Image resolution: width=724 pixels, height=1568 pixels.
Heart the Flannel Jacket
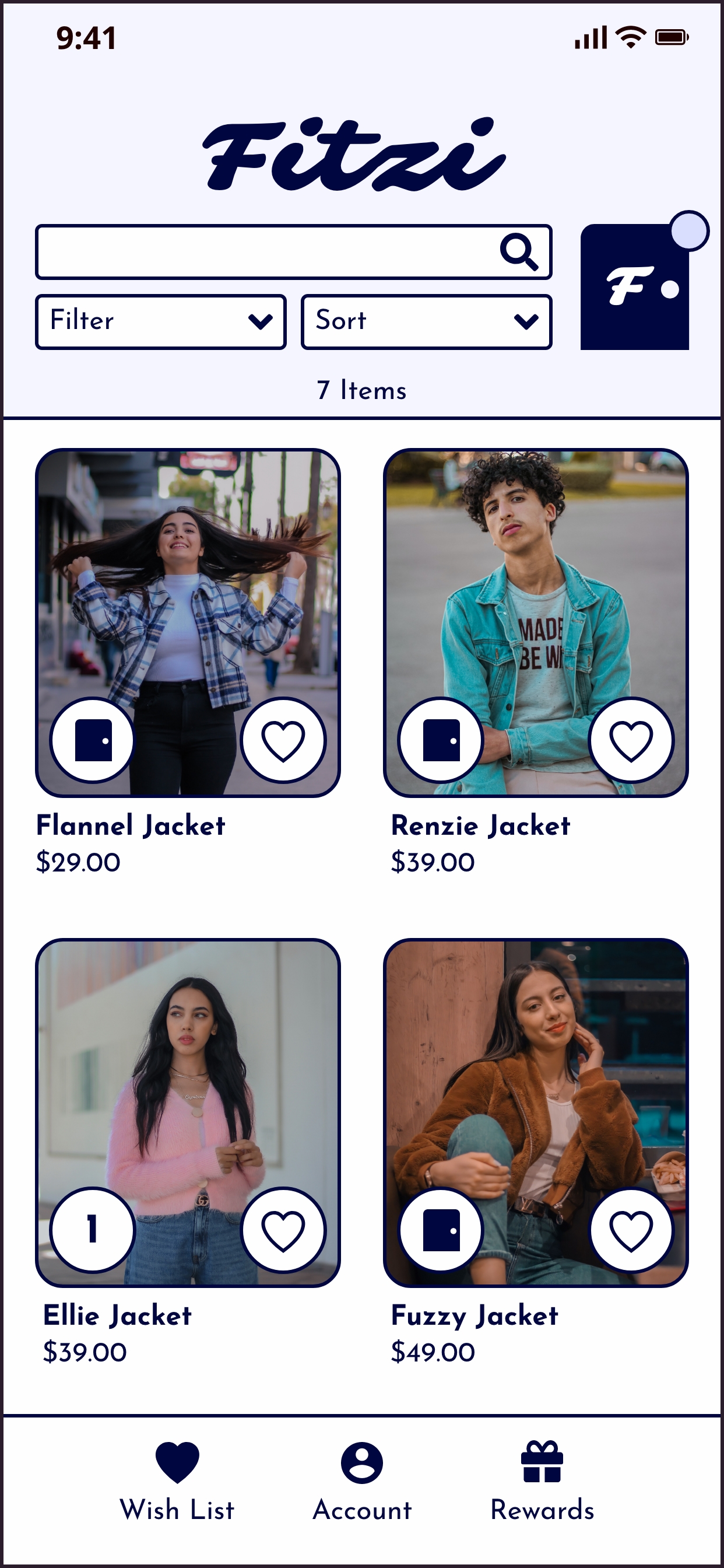pos(283,740)
